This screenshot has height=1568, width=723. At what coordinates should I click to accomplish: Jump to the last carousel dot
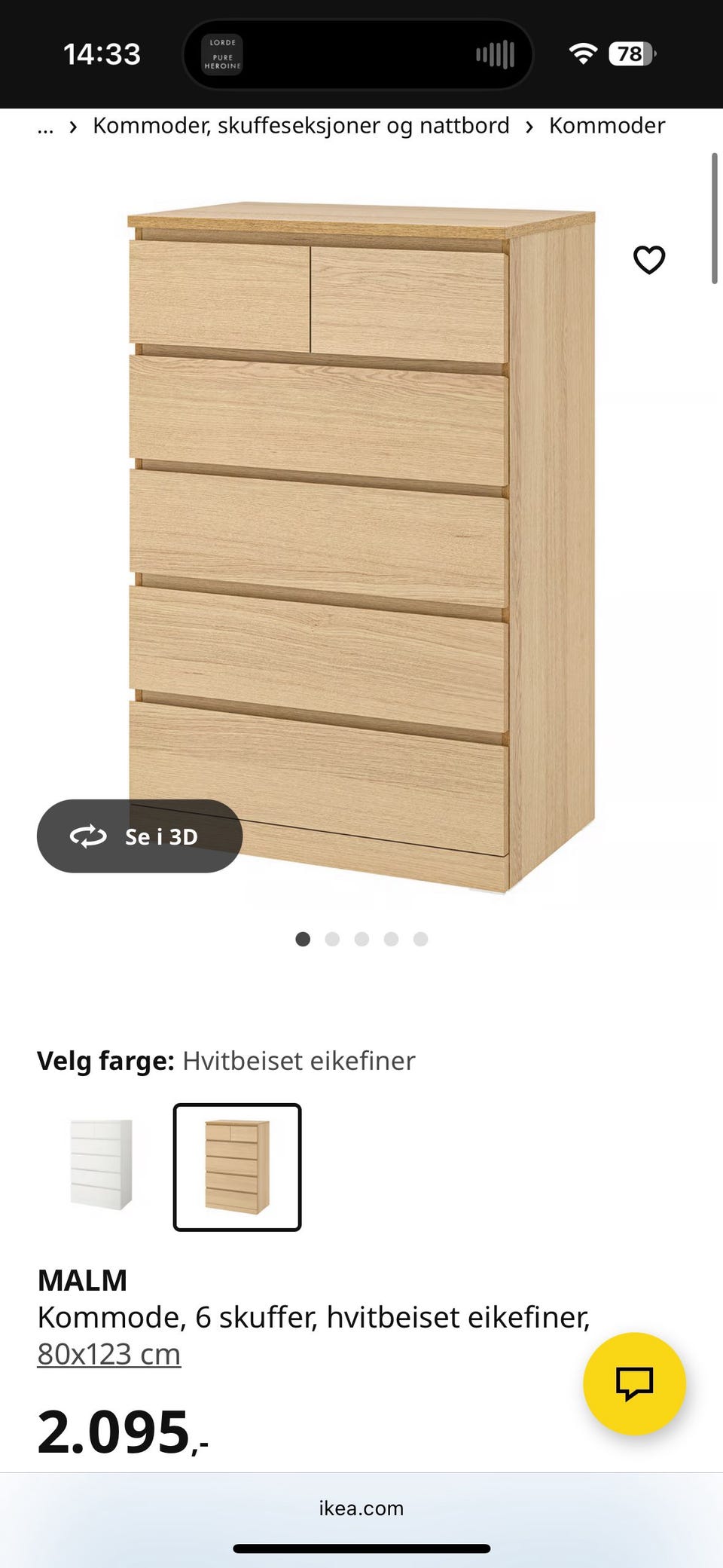(419, 940)
